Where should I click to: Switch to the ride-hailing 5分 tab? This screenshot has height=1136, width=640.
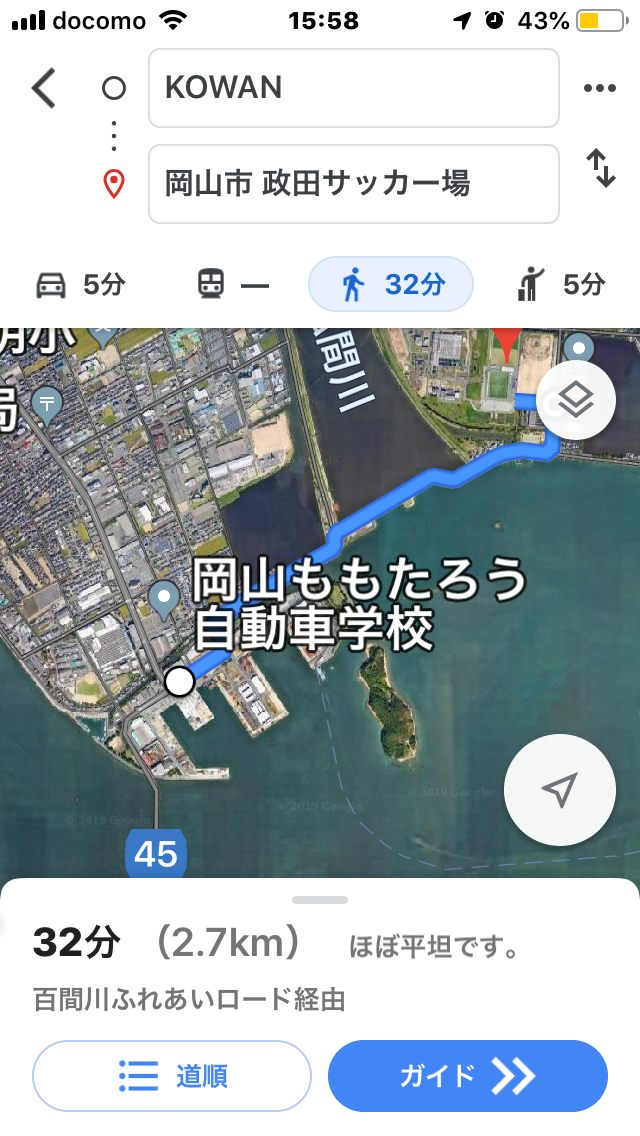click(561, 285)
